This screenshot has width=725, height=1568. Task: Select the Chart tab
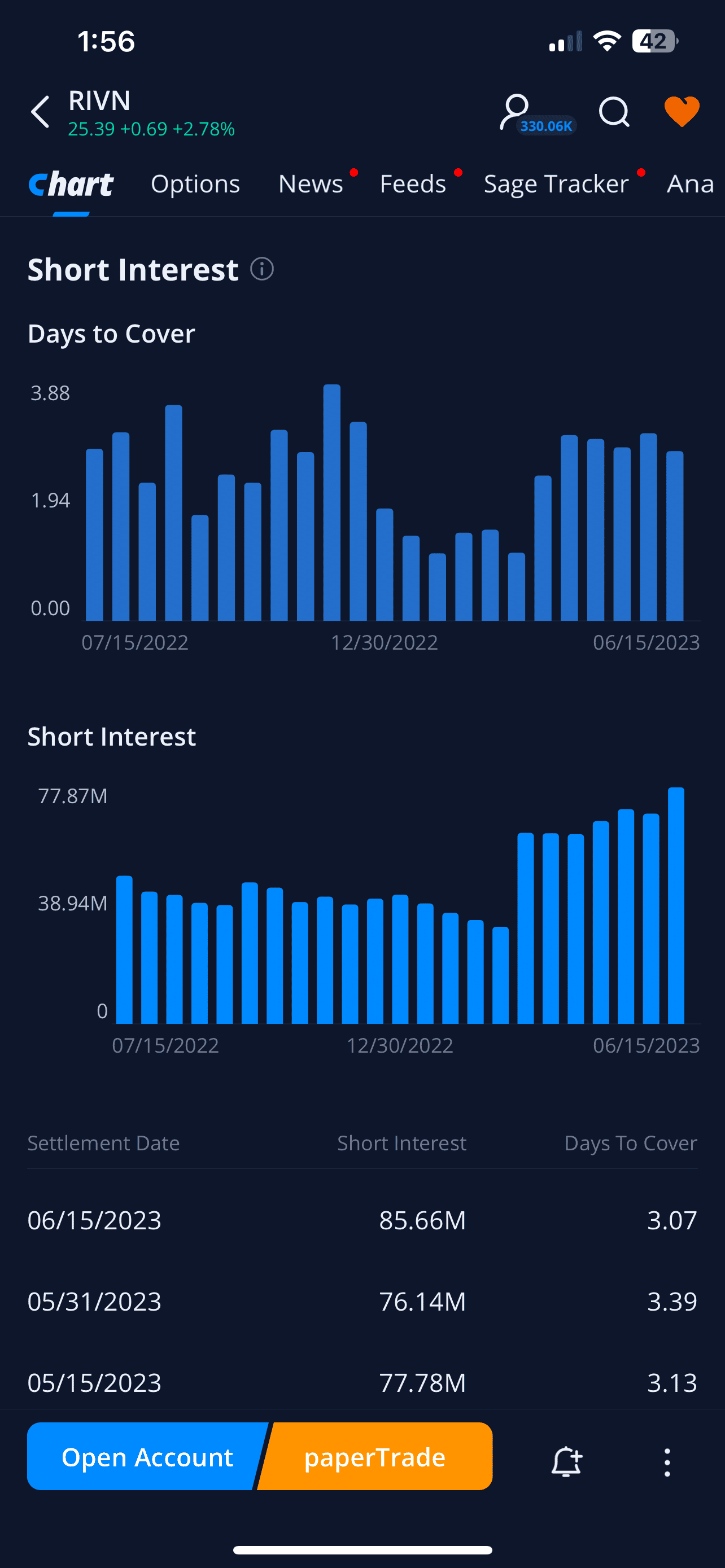[71, 184]
